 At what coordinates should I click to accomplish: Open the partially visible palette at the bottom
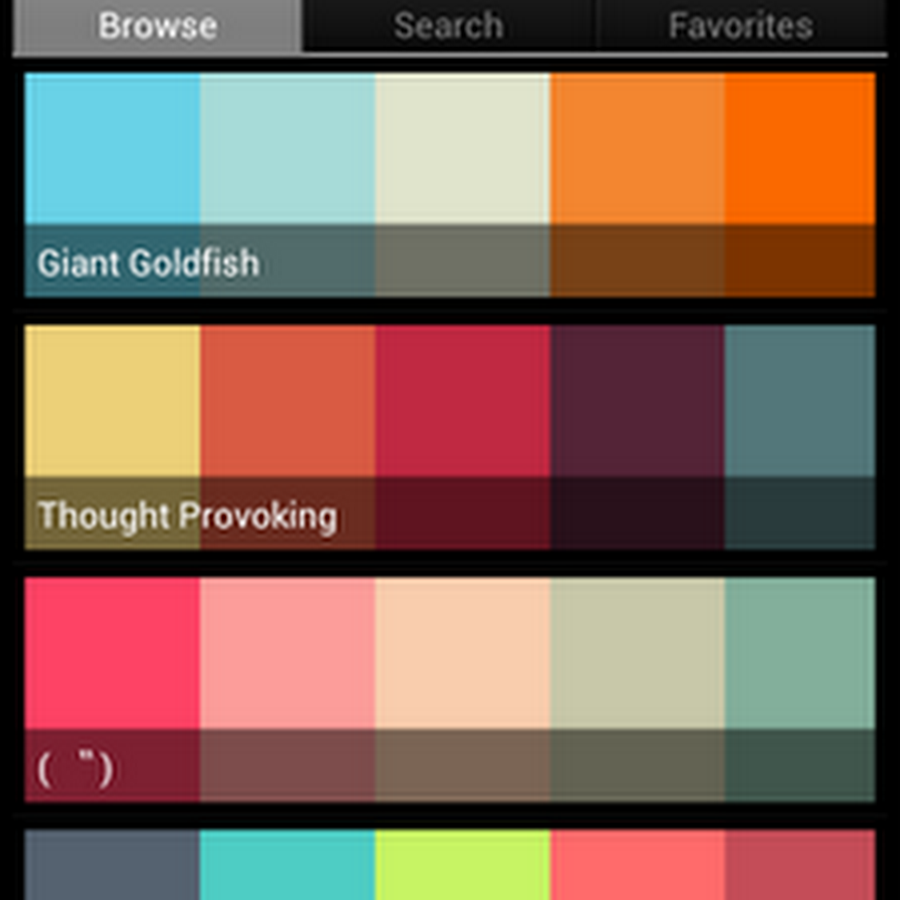[450, 866]
